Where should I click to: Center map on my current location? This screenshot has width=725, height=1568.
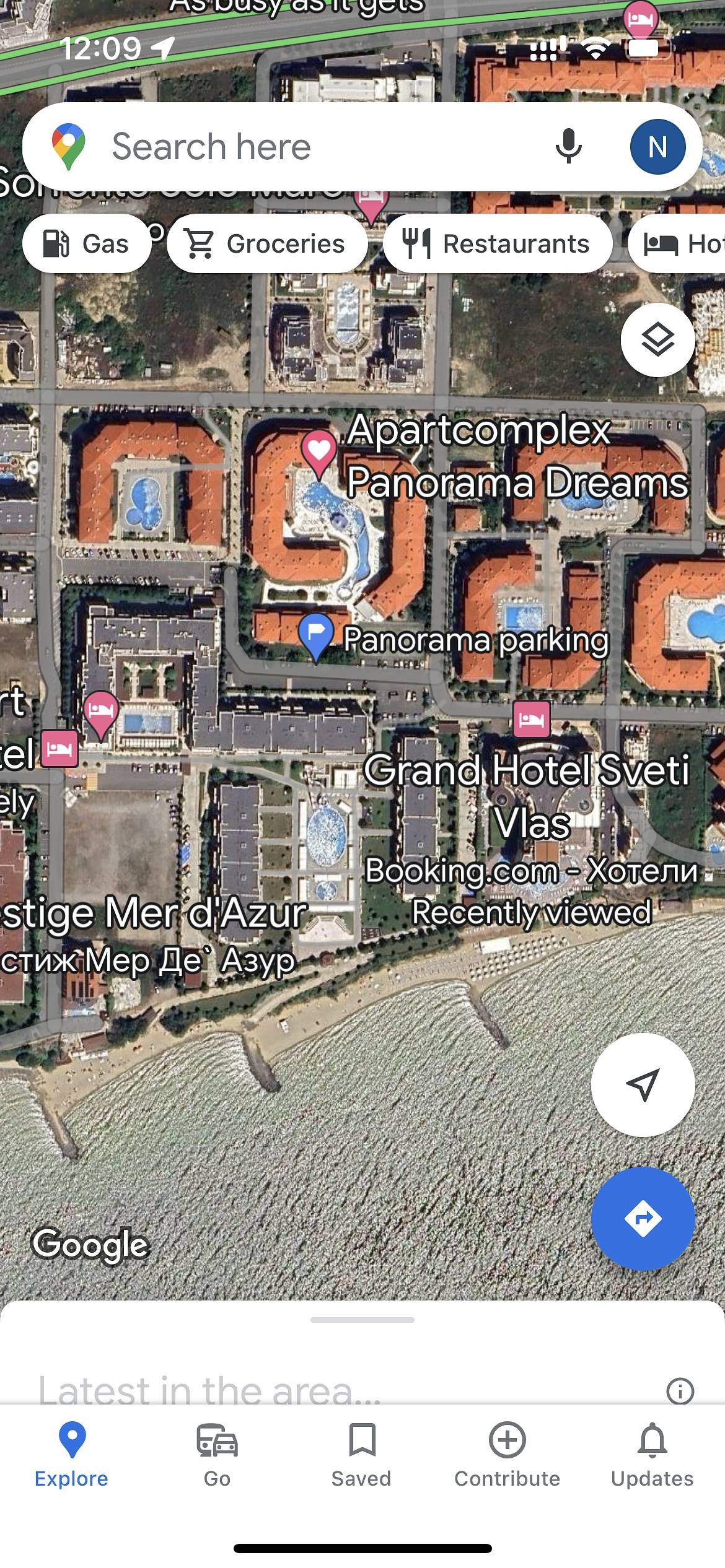[x=643, y=1084]
